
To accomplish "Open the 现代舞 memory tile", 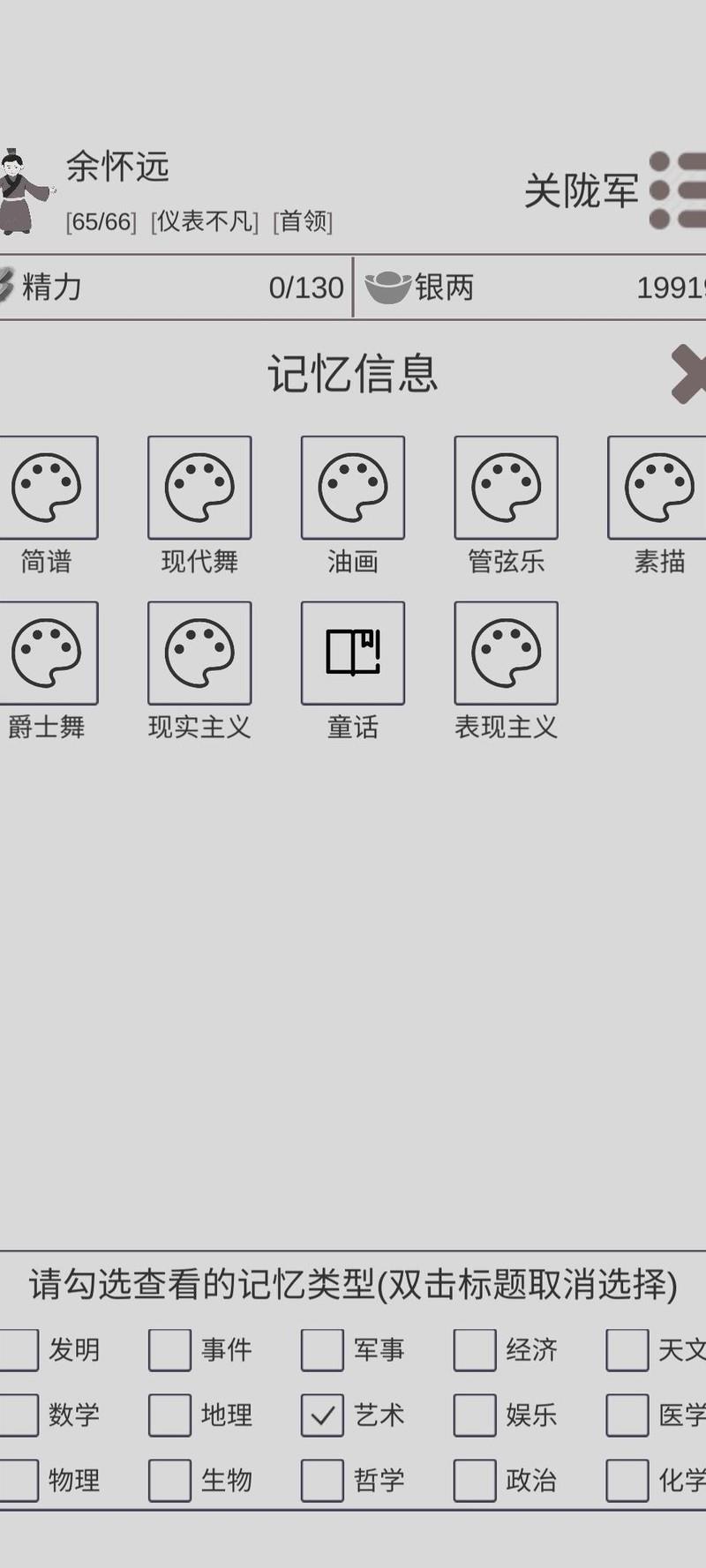I will pyautogui.click(x=199, y=488).
